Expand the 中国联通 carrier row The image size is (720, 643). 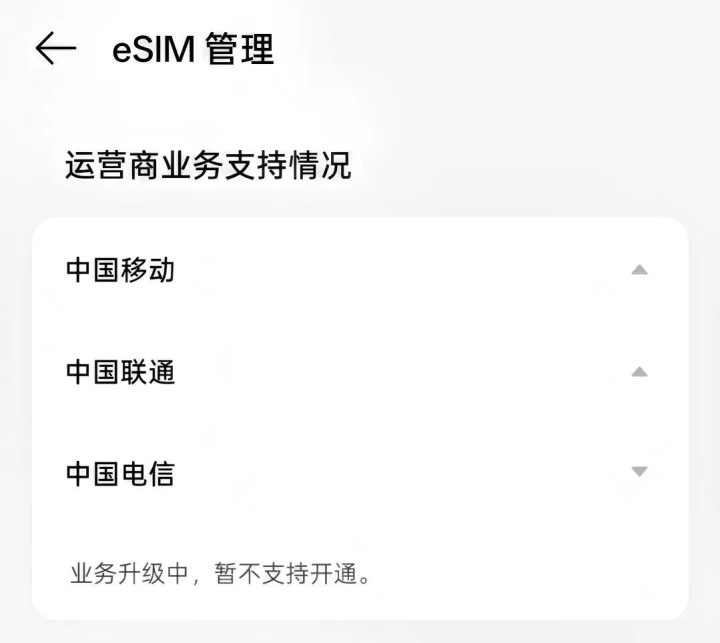point(639,372)
